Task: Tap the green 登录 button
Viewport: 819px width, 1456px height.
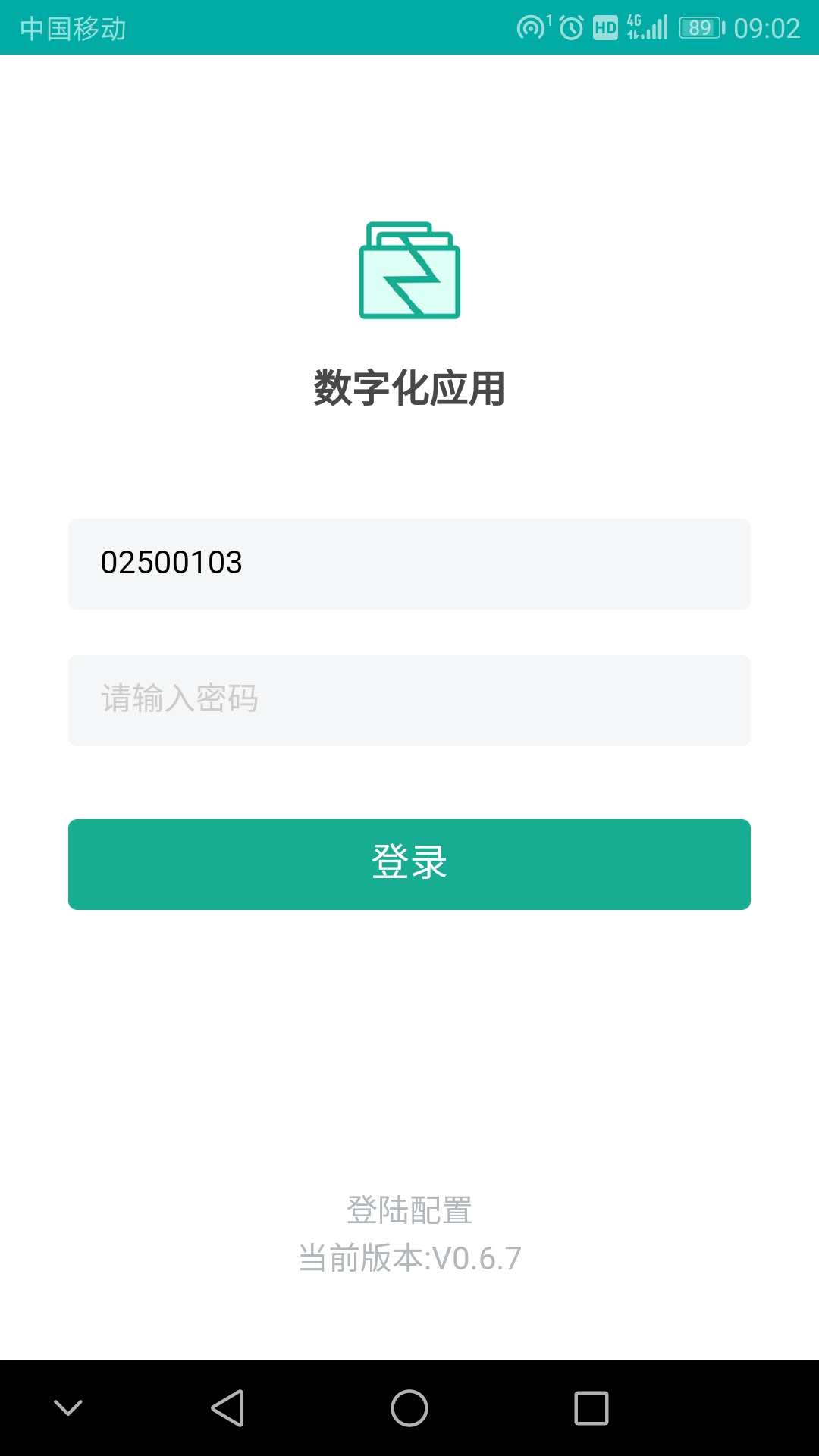Action: click(409, 864)
